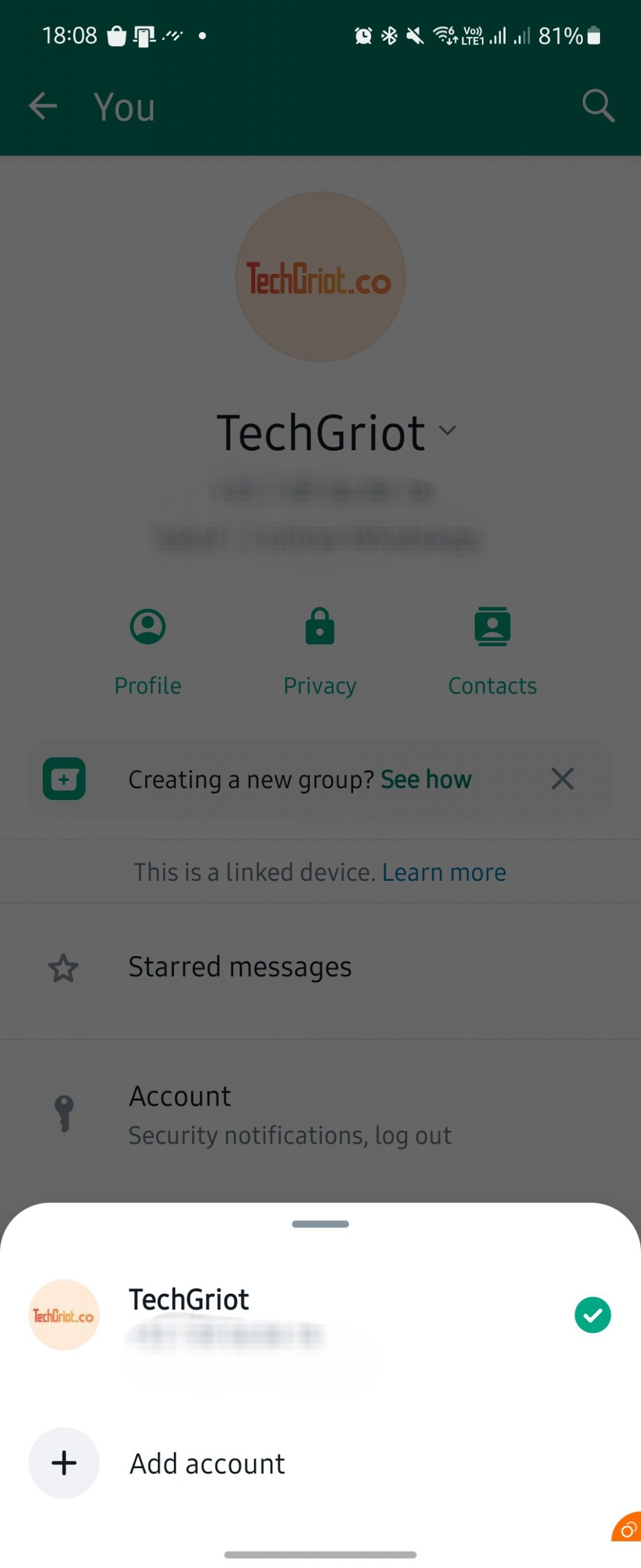Tap the See how link
This screenshot has width=641, height=1568.
tap(425, 779)
